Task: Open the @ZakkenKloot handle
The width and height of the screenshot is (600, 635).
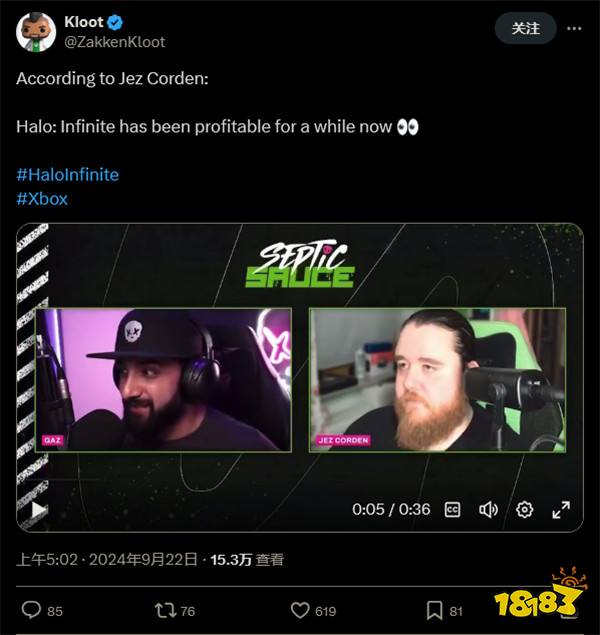Action: [115, 42]
